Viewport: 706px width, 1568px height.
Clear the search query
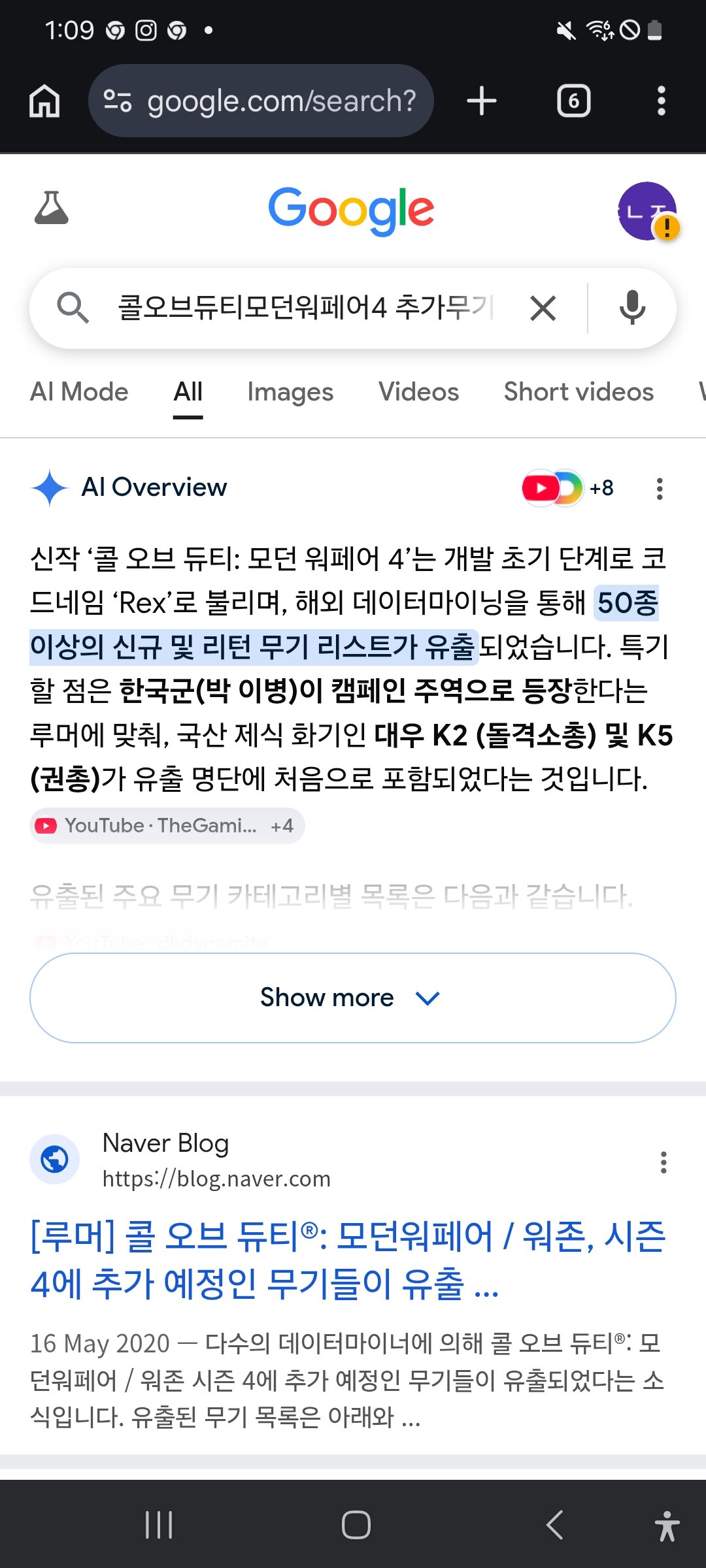pos(543,308)
